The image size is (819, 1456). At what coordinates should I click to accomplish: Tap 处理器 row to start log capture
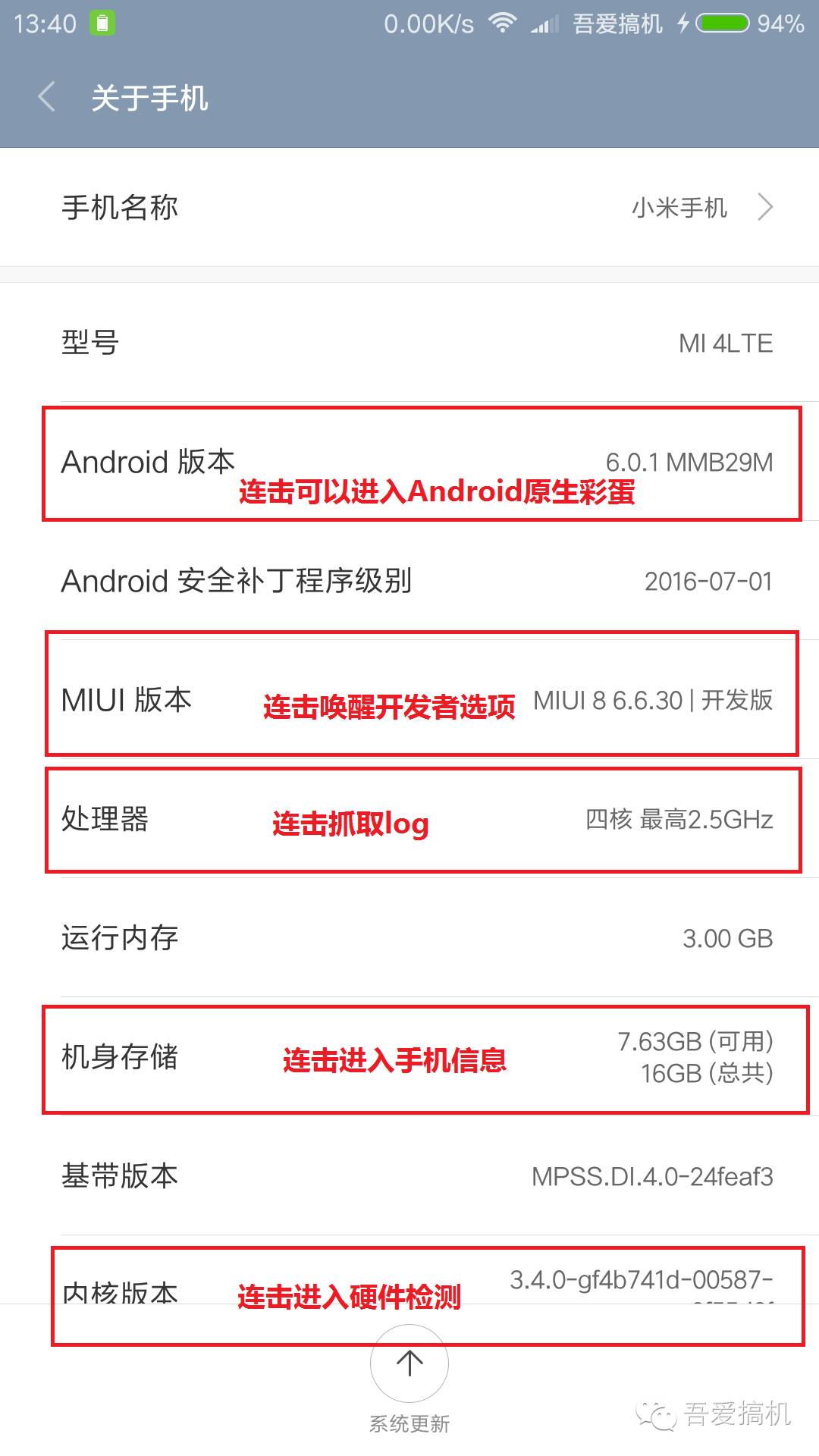[x=409, y=821]
